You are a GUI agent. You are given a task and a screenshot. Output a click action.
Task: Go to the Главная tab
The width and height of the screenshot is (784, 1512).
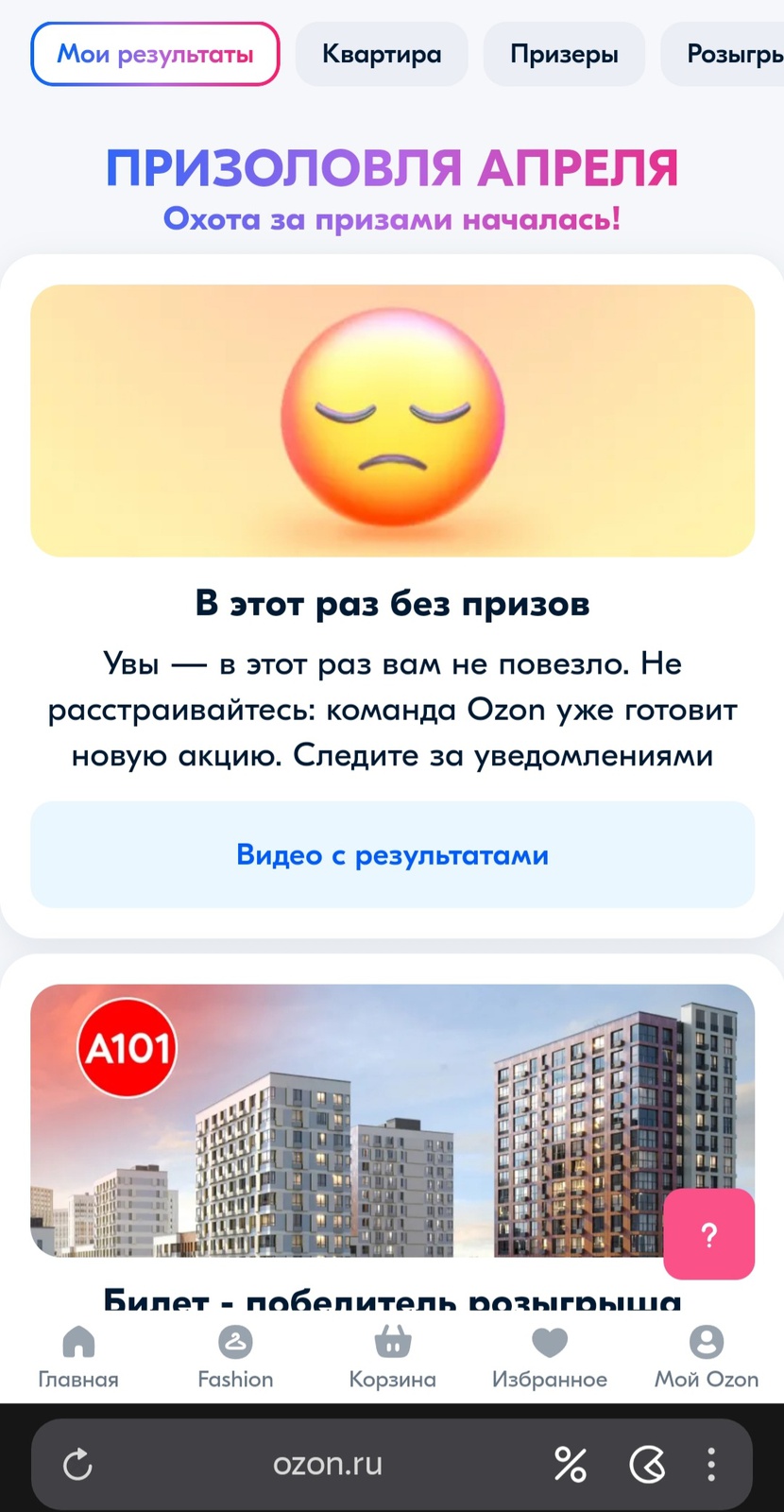point(78,1358)
